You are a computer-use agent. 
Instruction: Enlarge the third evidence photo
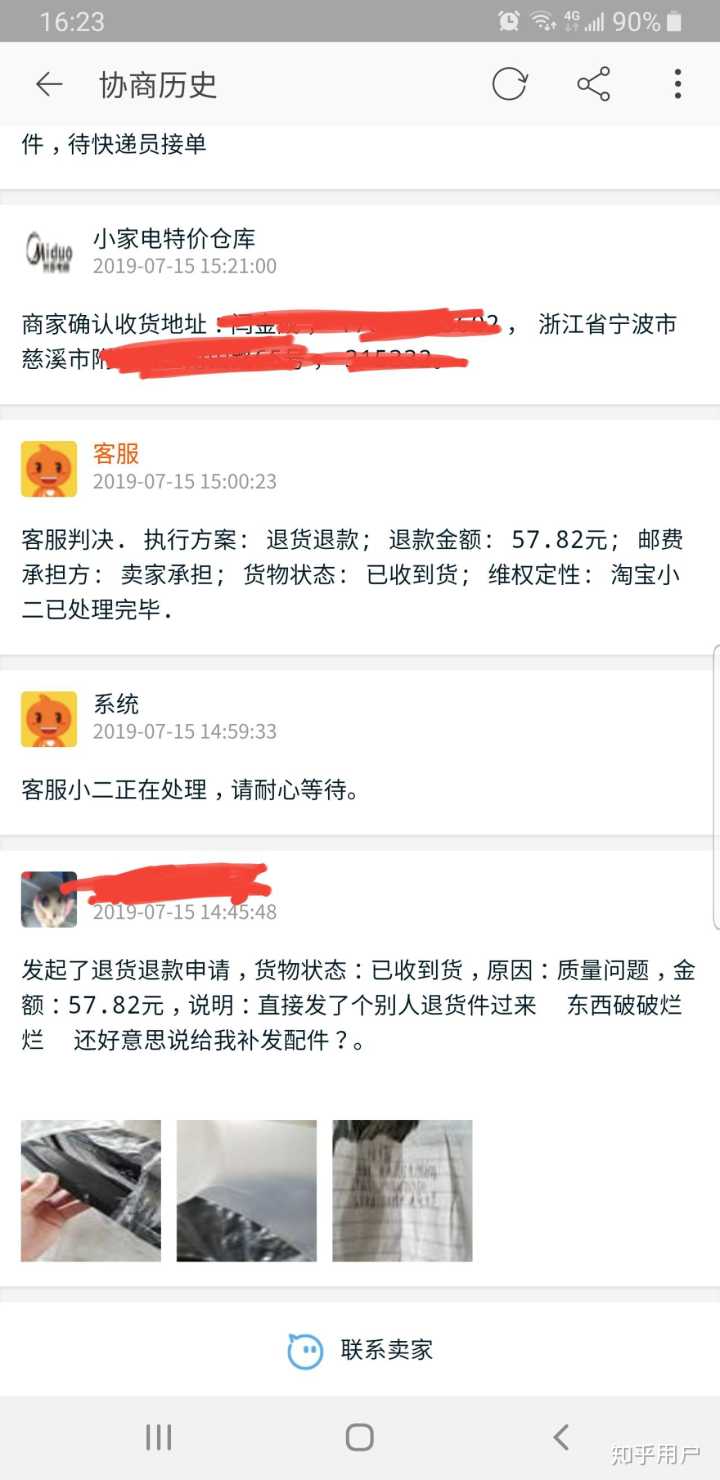pyautogui.click(x=402, y=1190)
